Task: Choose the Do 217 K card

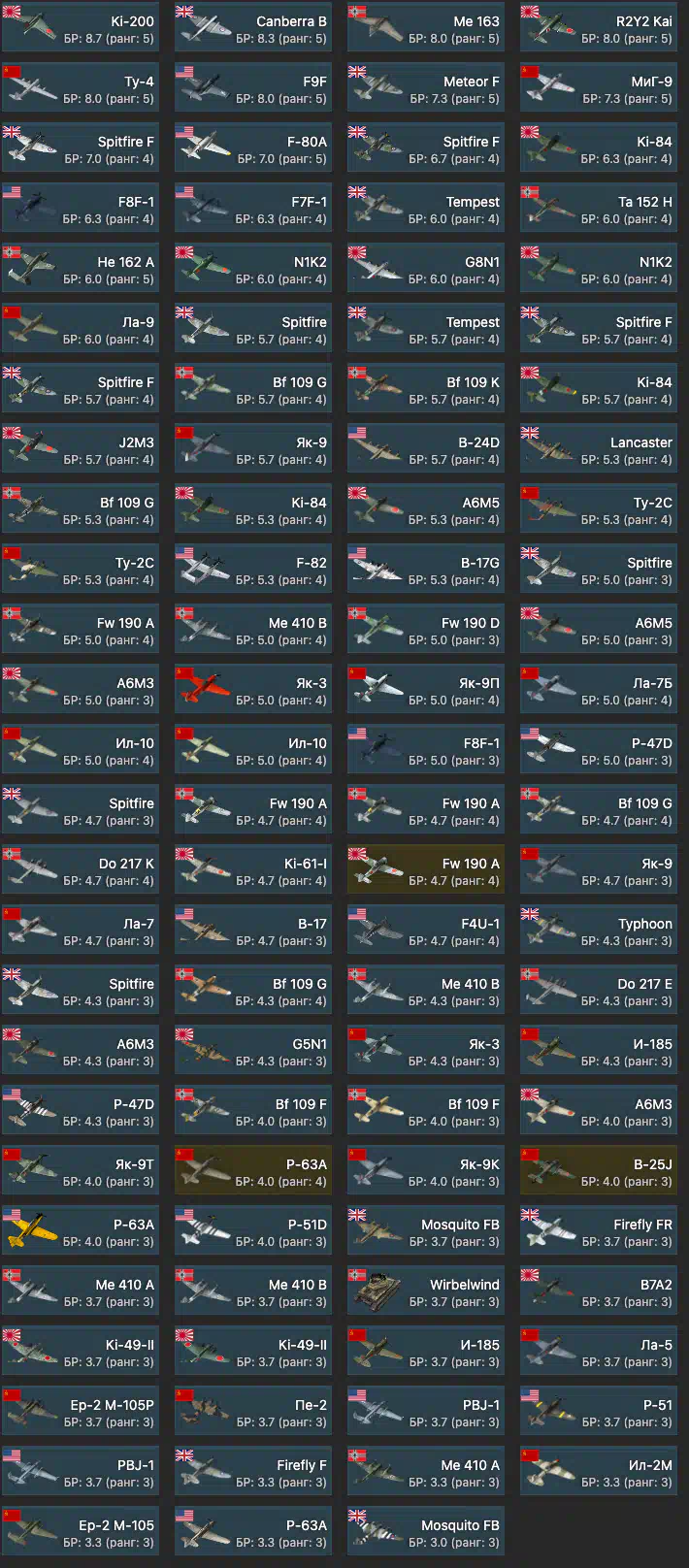Action: pyautogui.click(x=81, y=870)
